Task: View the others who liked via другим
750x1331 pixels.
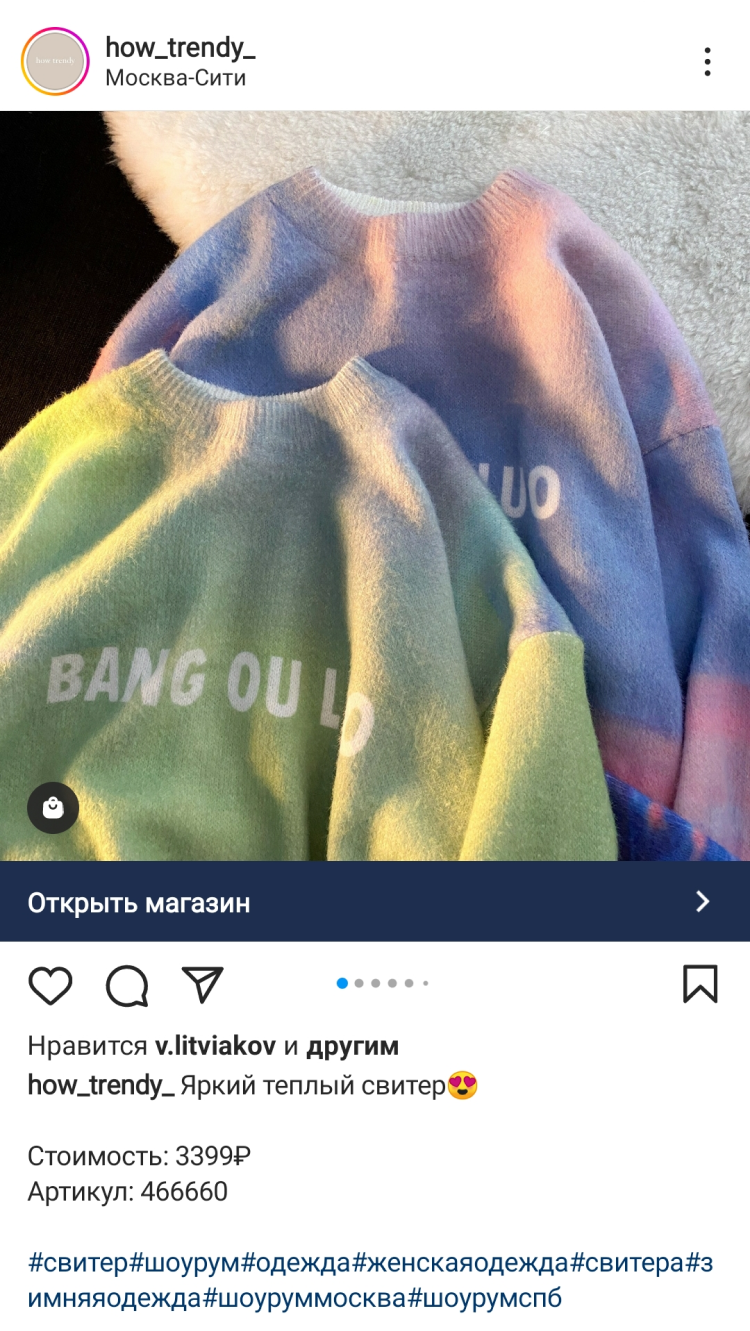Action: click(352, 1046)
